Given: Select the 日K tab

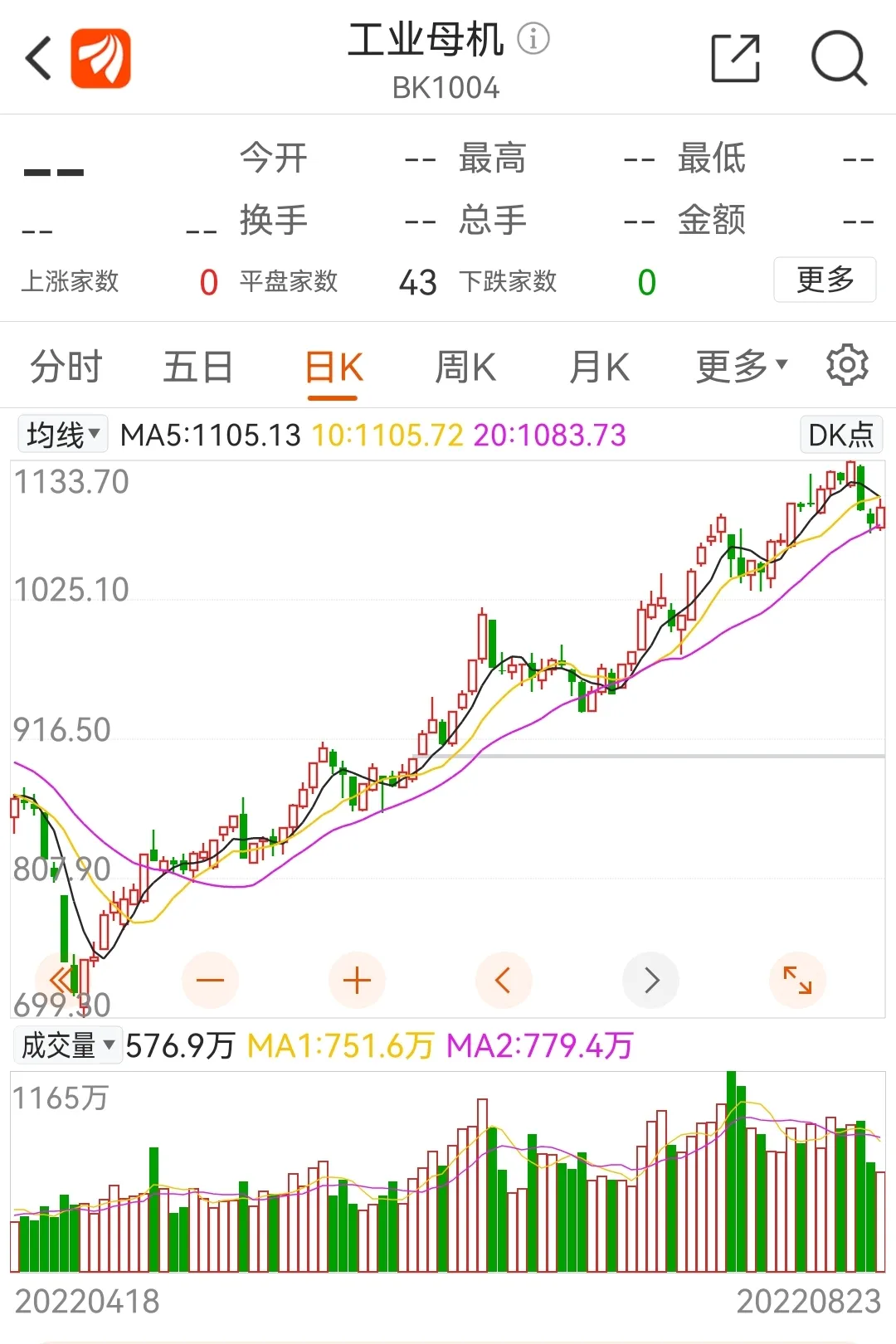Looking at the screenshot, I should click(x=334, y=367).
